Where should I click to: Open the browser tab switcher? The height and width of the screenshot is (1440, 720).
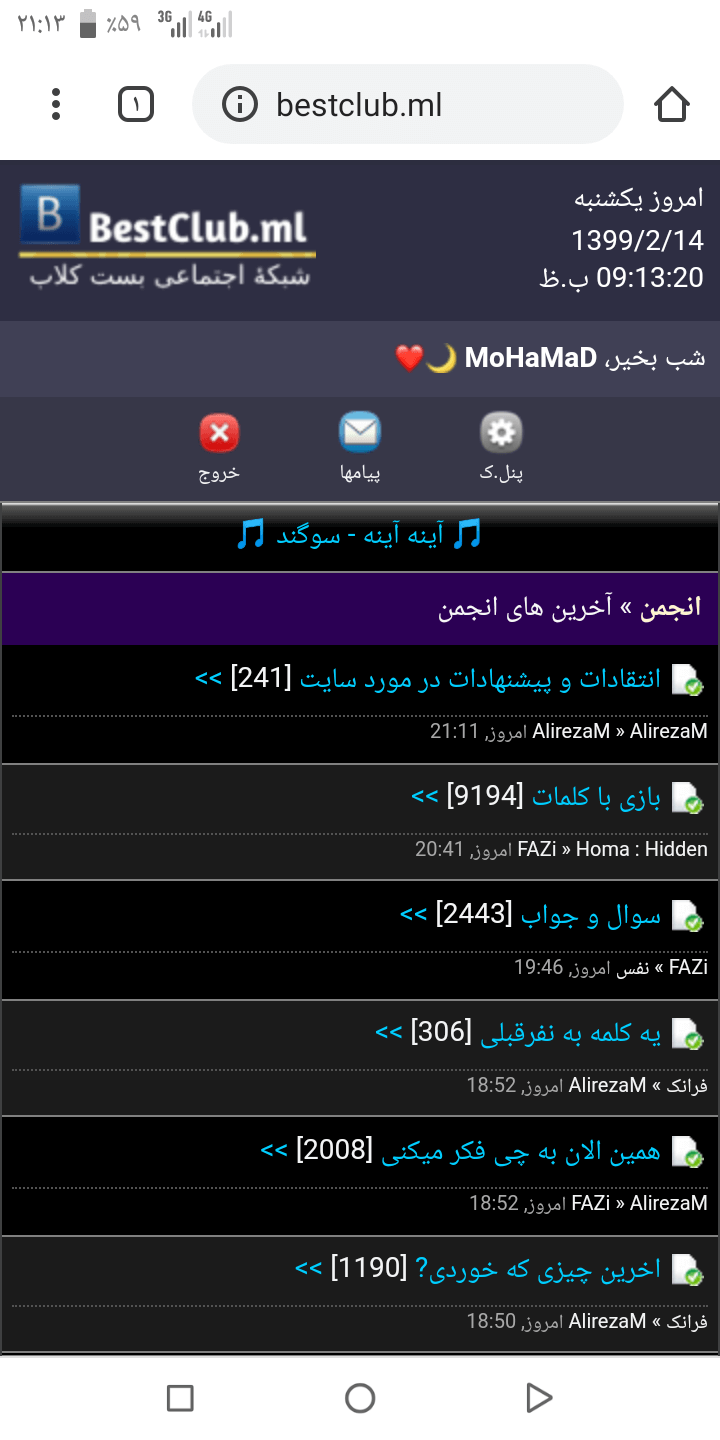(x=136, y=104)
